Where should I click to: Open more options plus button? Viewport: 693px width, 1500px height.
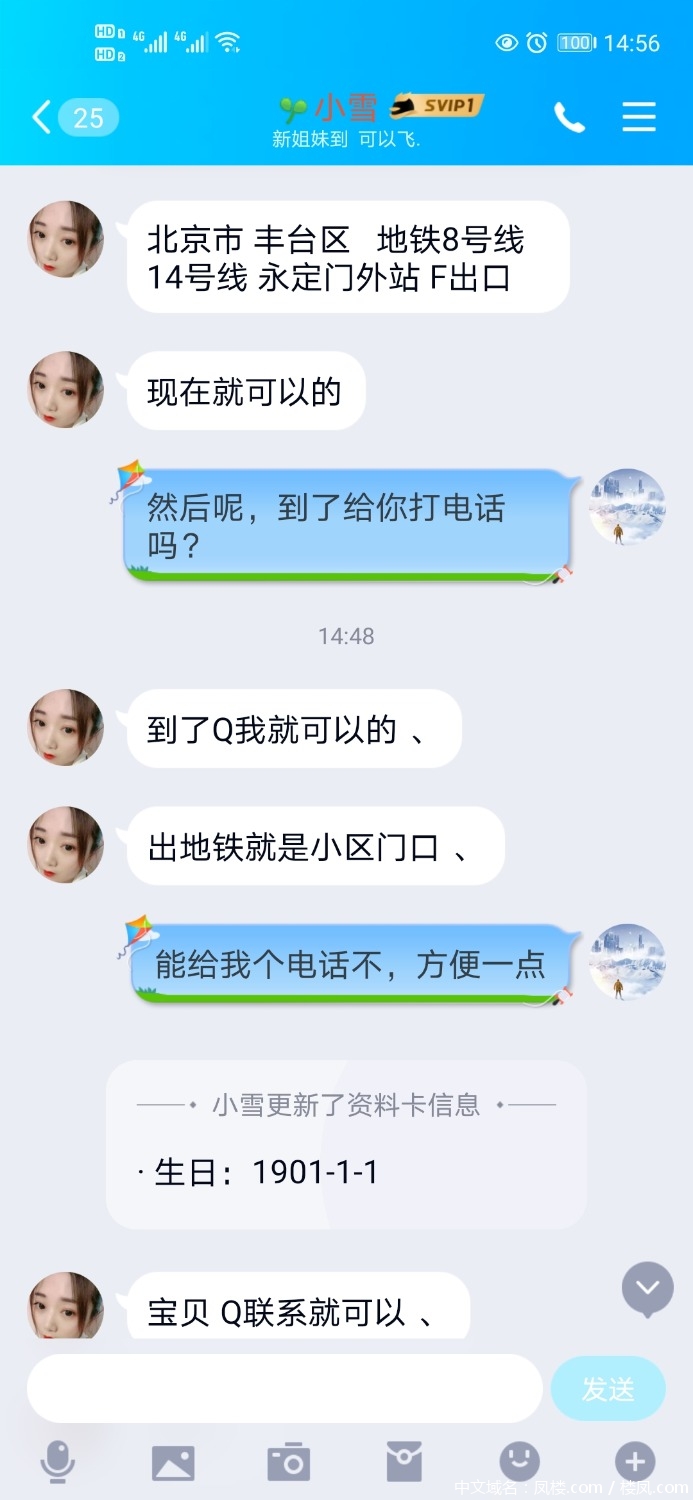click(635, 1462)
